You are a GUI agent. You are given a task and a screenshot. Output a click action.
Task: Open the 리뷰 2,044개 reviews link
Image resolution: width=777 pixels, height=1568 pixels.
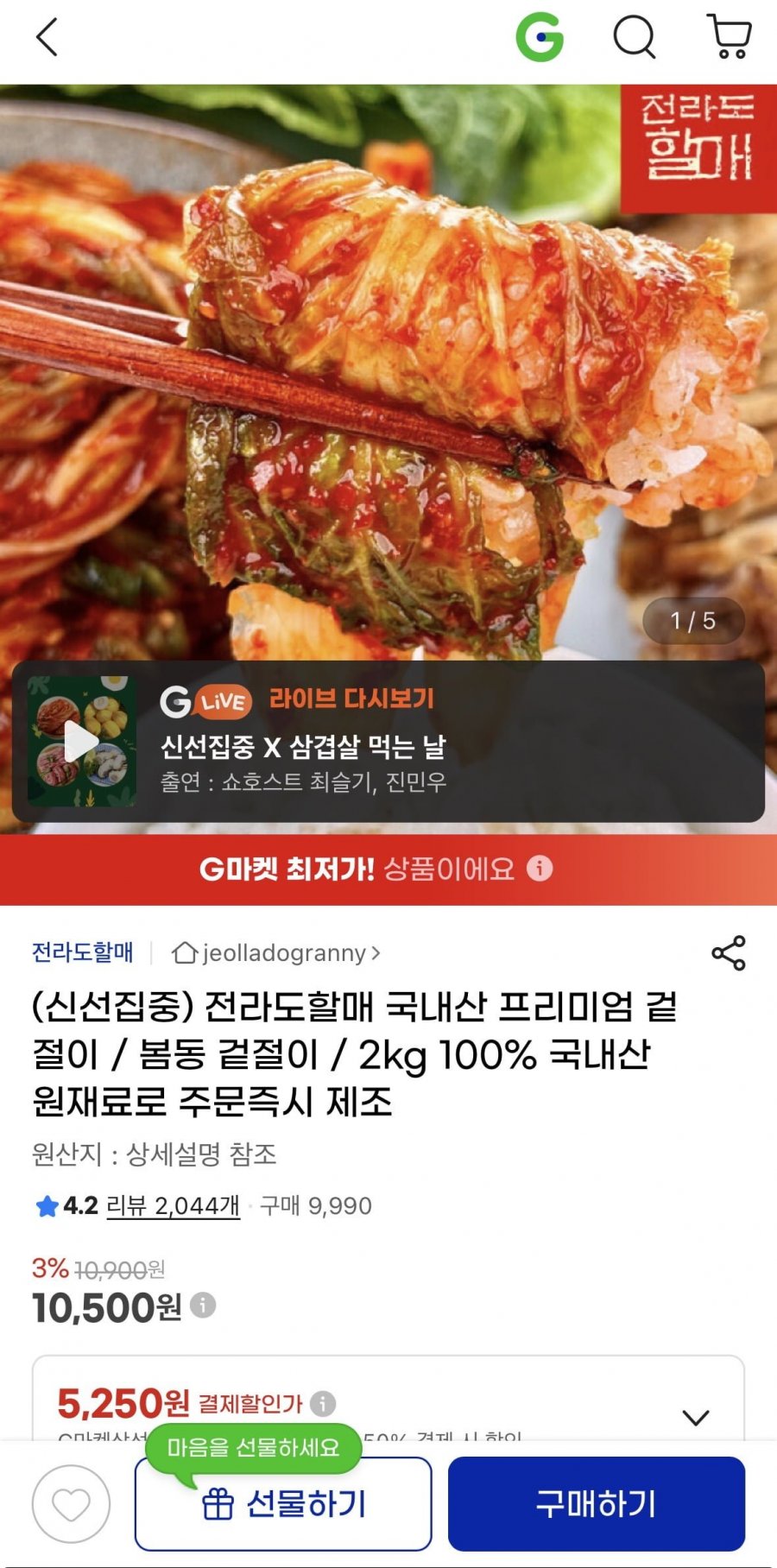pyautogui.click(x=173, y=1206)
